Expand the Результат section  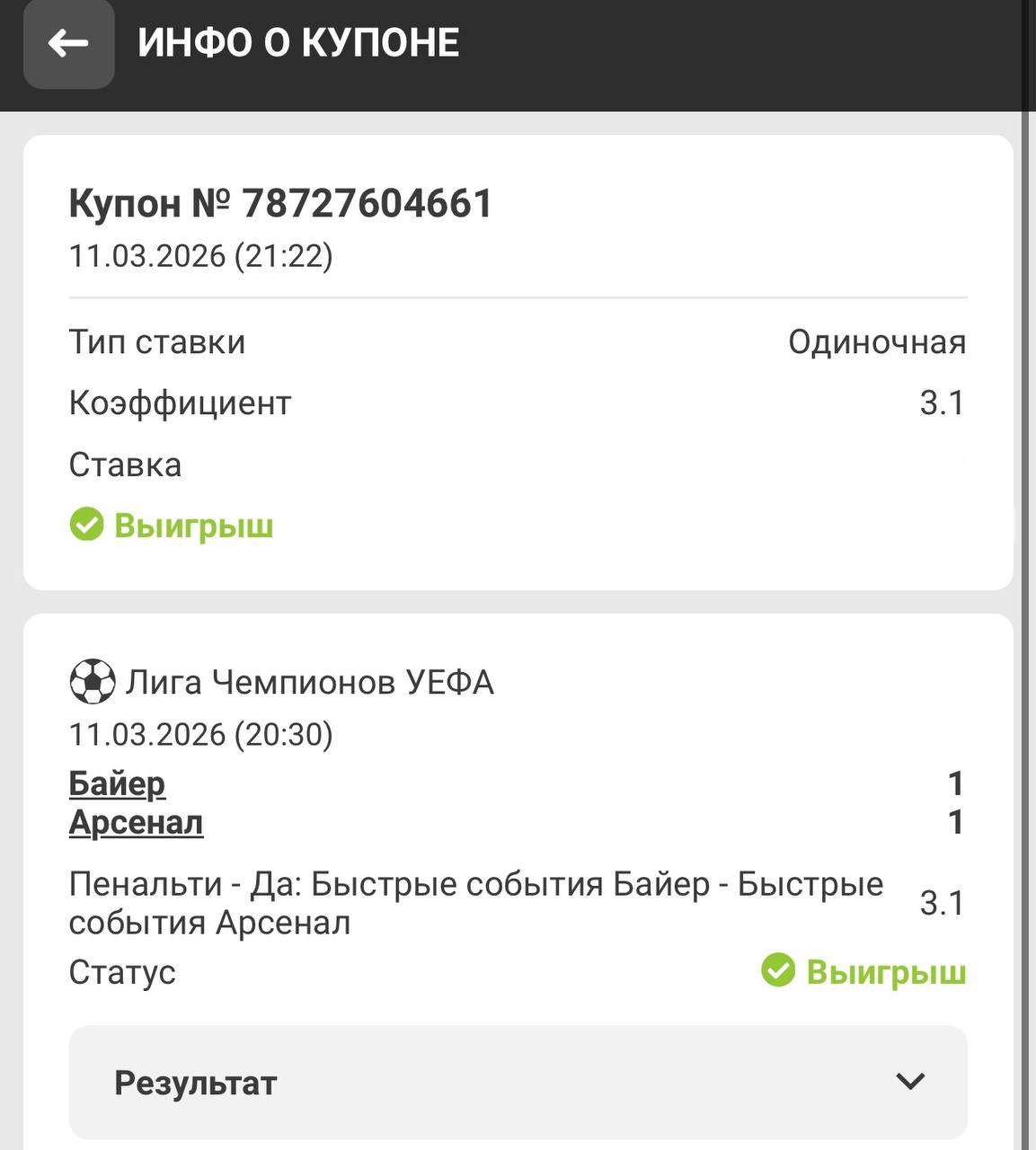point(518,1082)
